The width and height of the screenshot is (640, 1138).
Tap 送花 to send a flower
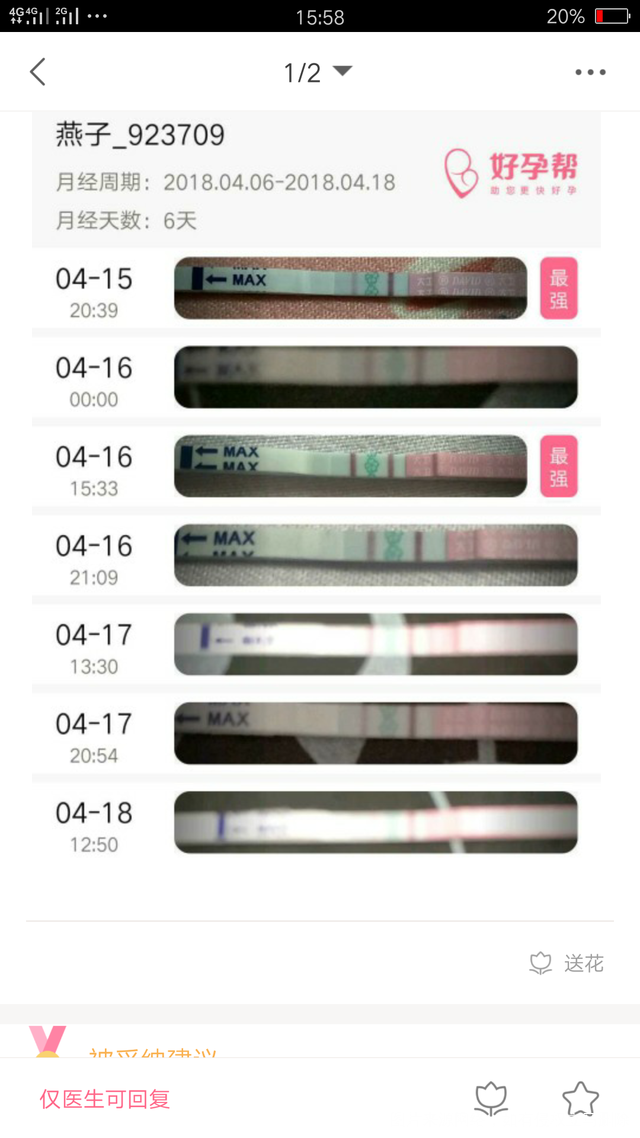click(x=567, y=963)
